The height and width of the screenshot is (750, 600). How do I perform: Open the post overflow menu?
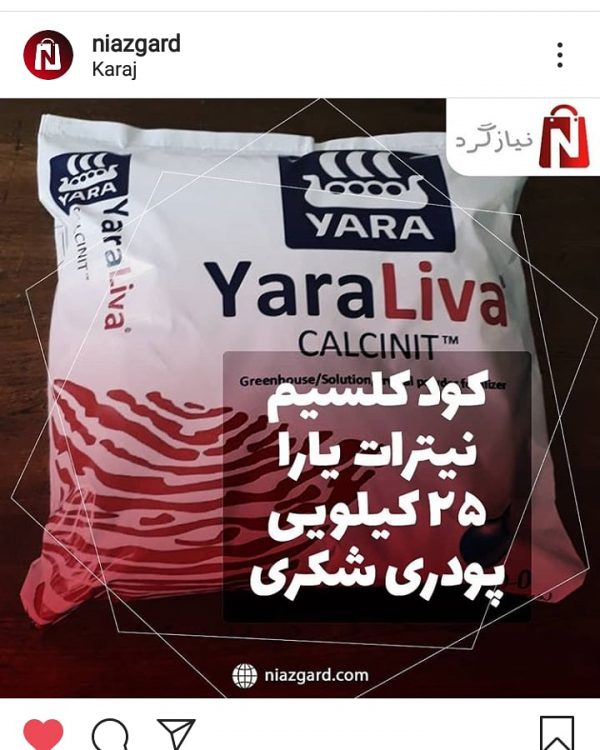tap(560, 56)
